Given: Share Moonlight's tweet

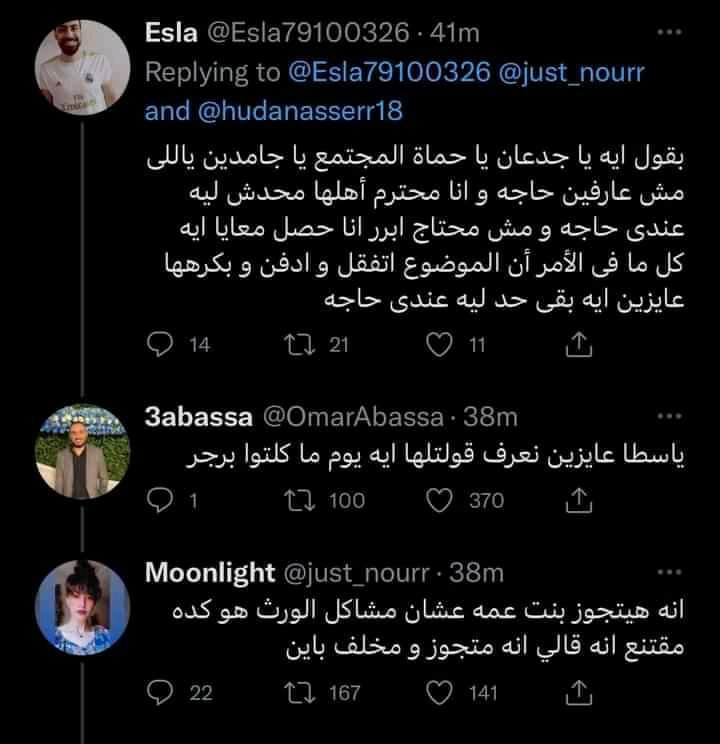Looking at the screenshot, I should click(x=578, y=692).
